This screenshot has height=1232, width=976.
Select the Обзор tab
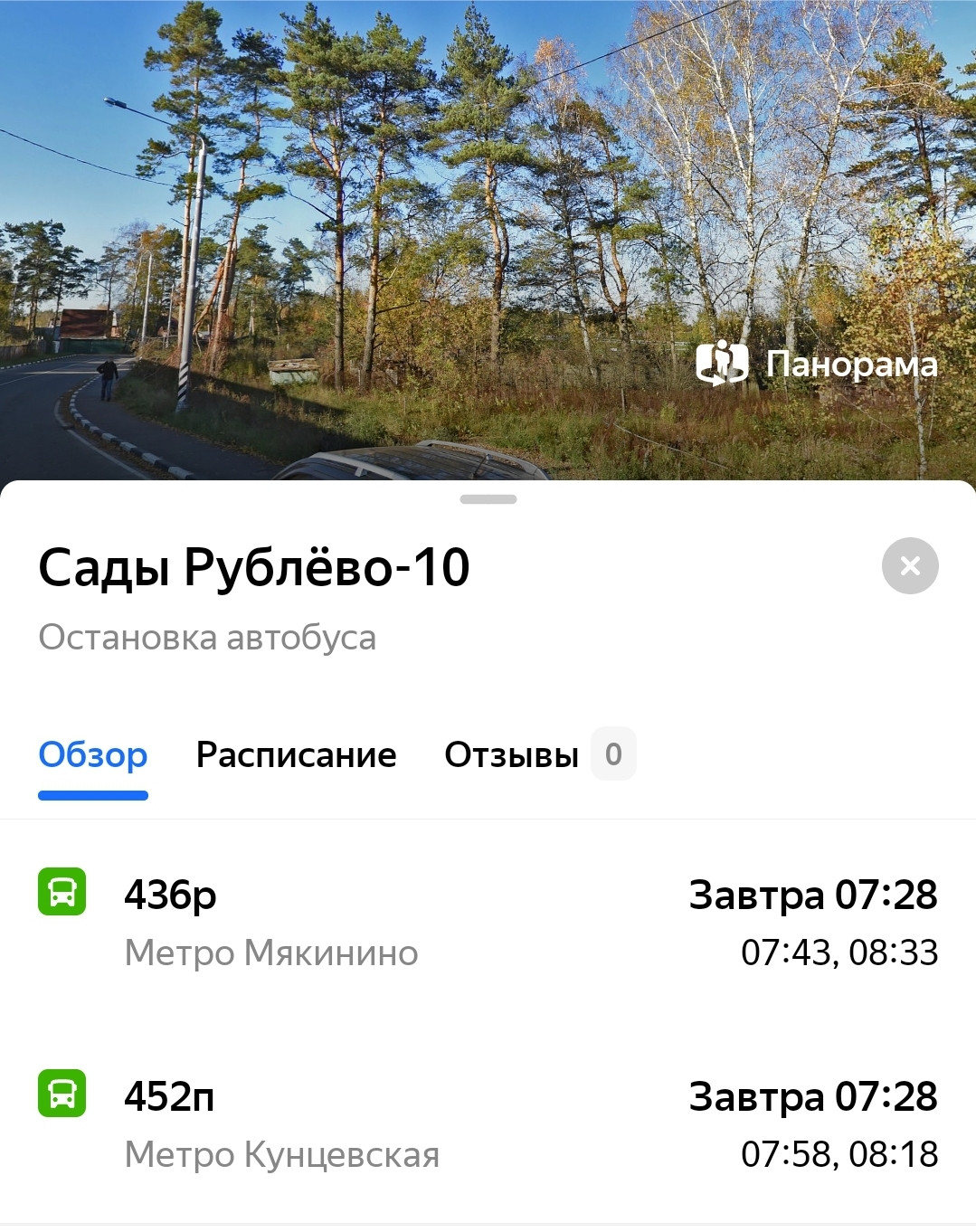tap(93, 754)
